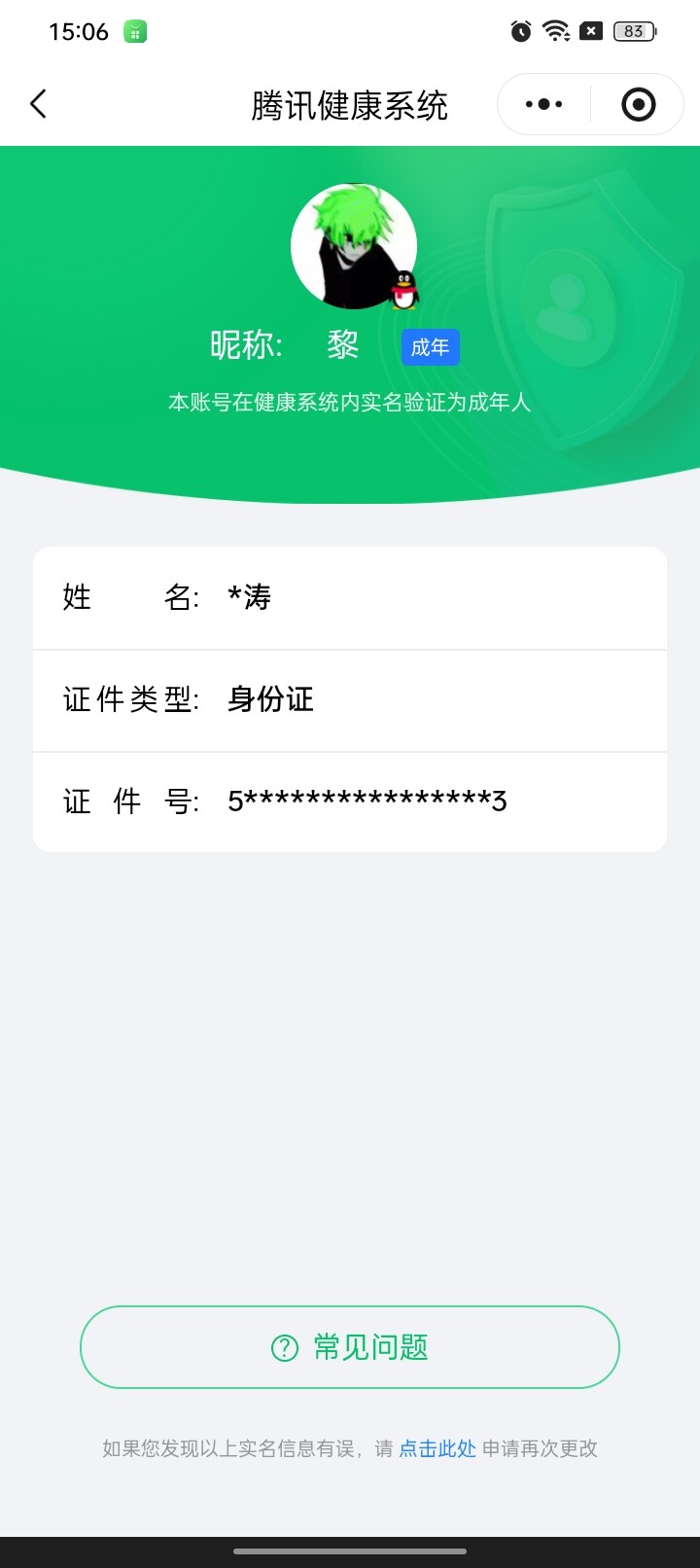Click the question mark icon beside 常见问题
Viewport: 700px width, 1568px height.
pyautogui.click(x=283, y=1347)
